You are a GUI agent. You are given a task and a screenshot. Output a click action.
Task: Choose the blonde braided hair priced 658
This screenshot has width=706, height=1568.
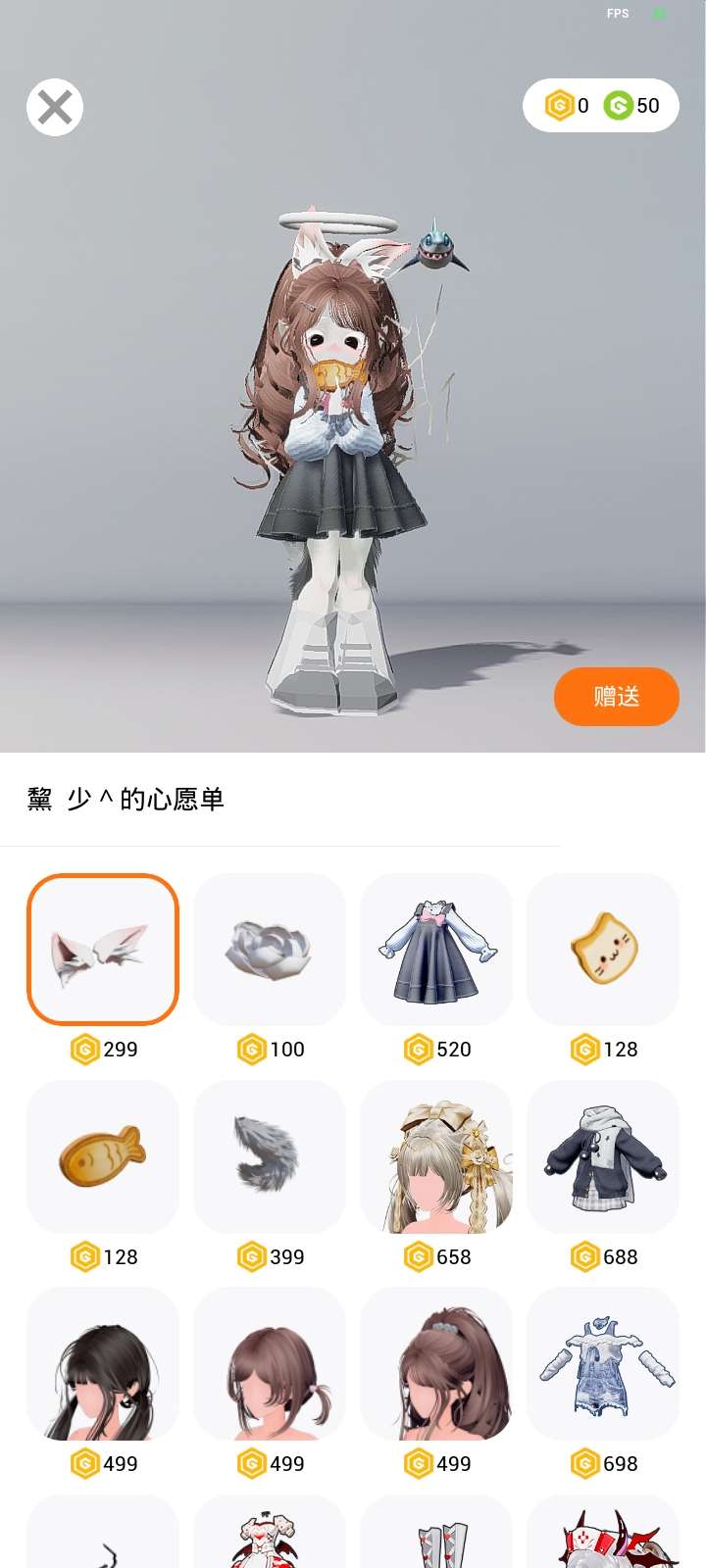point(436,1156)
